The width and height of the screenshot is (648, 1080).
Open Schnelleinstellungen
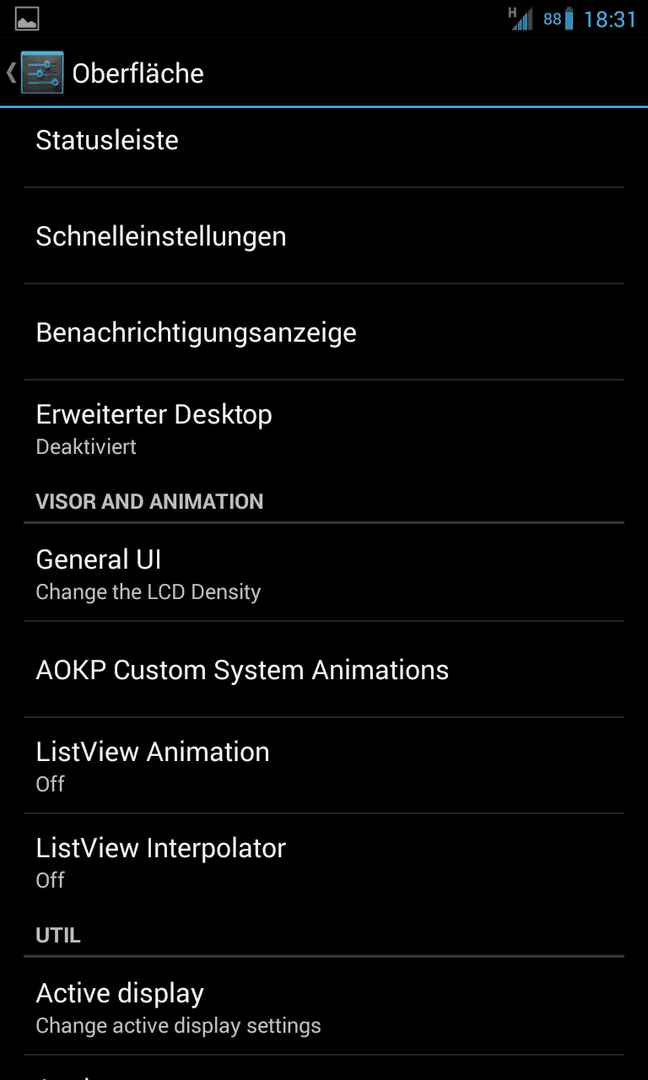click(x=324, y=236)
